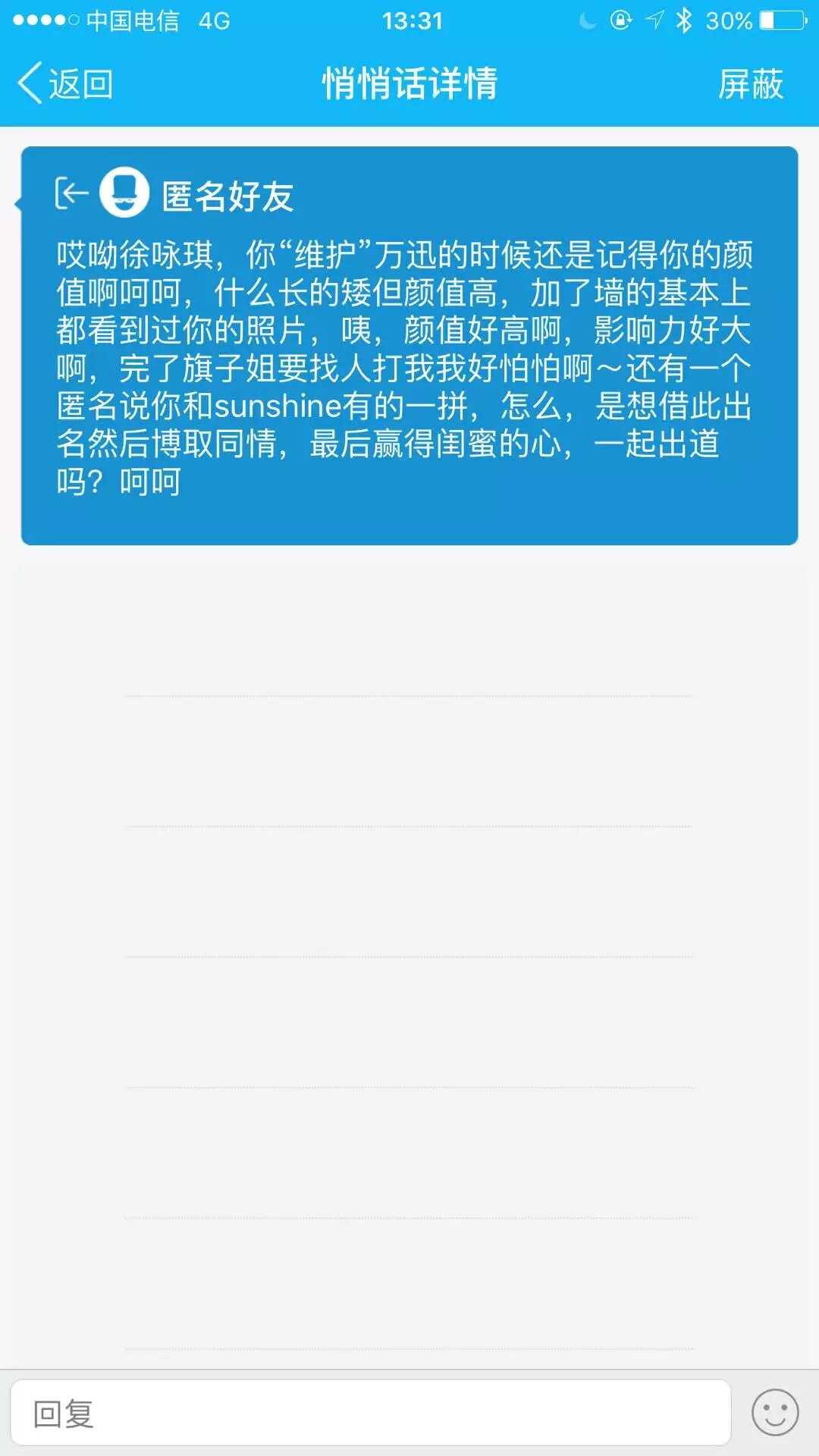
Task: Tap the 匿名好友 avatar icon
Action: pos(124,193)
